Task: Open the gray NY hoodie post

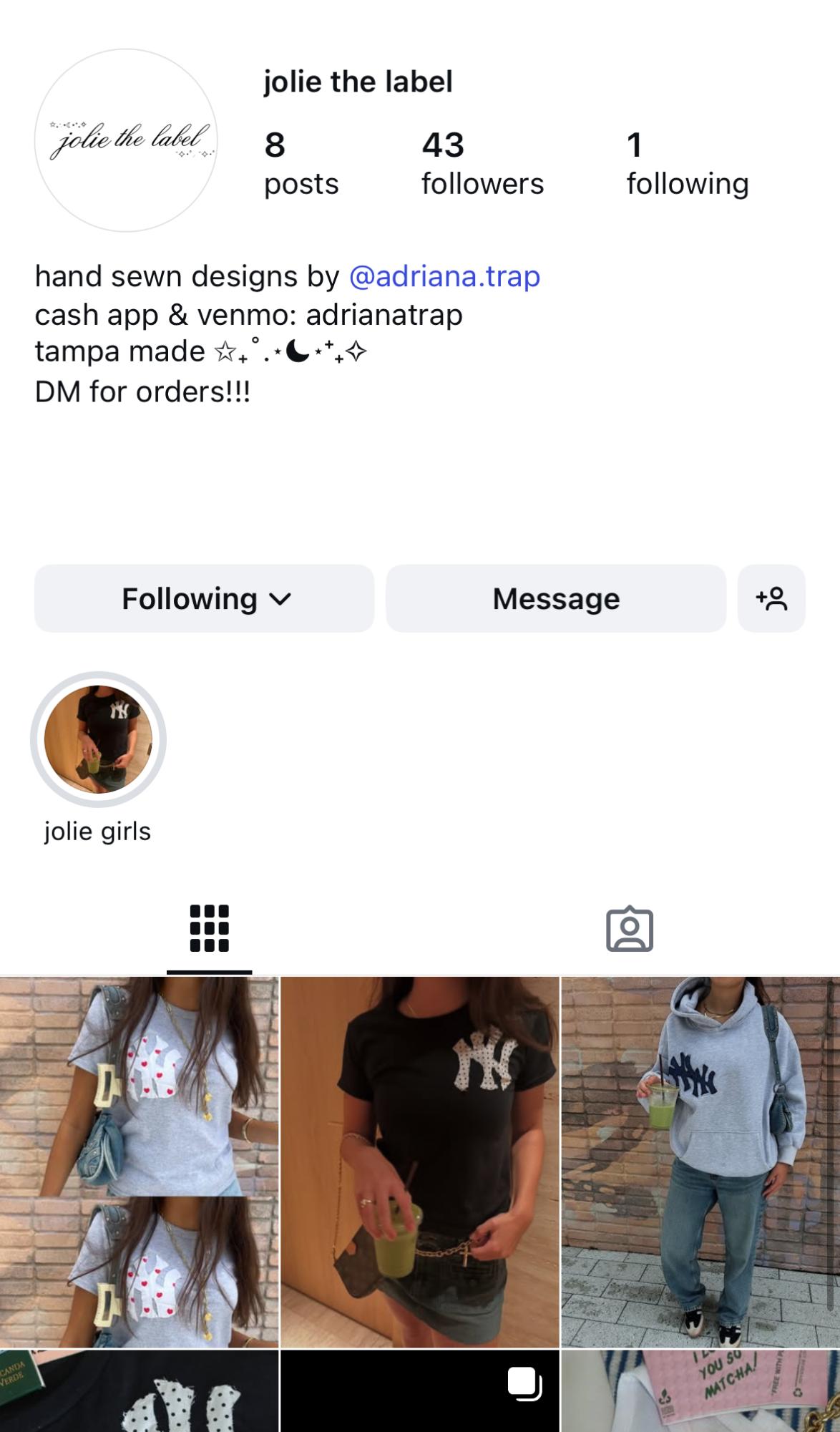Action: coord(700,1161)
